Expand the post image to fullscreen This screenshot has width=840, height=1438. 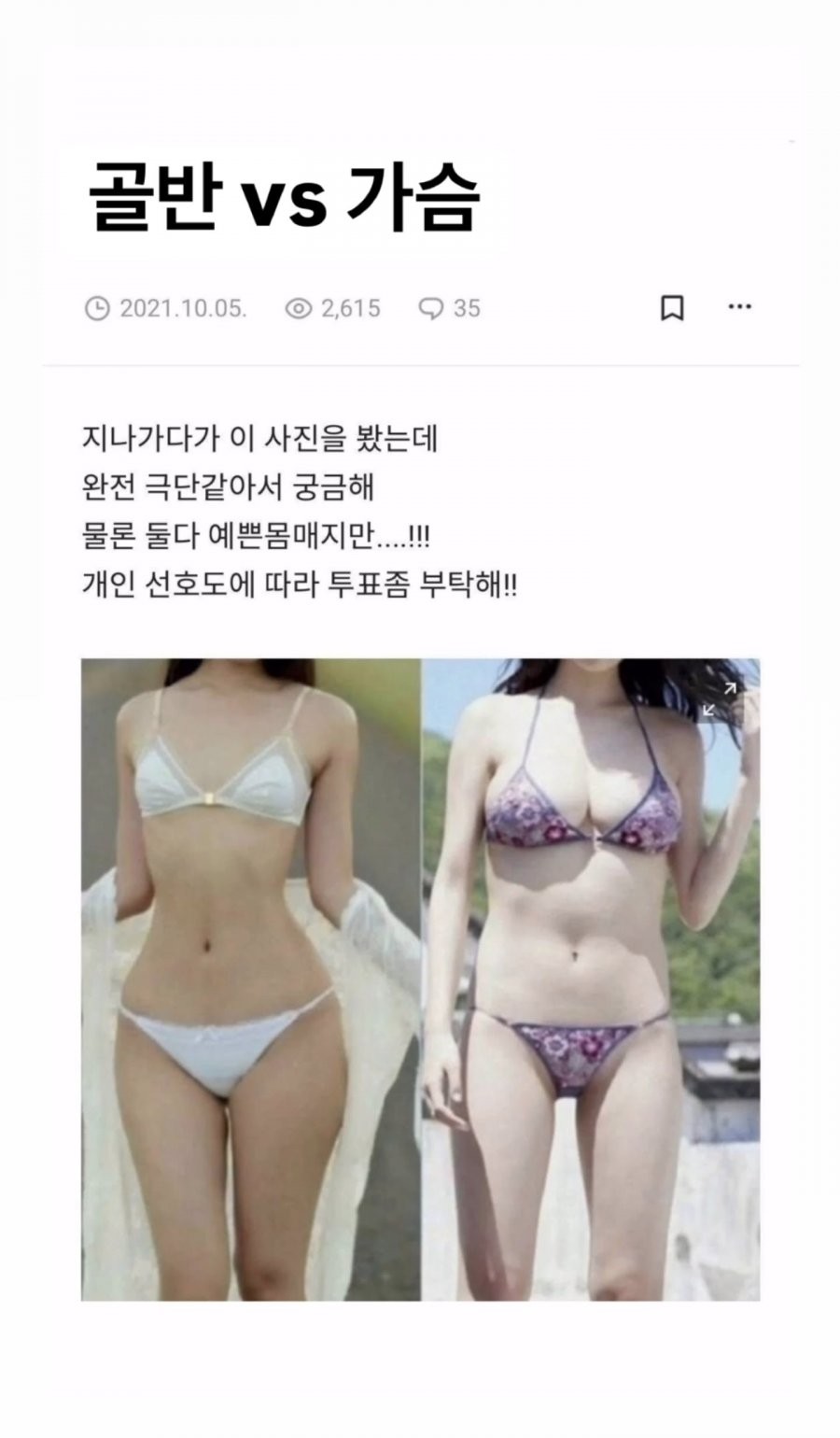point(719,699)
